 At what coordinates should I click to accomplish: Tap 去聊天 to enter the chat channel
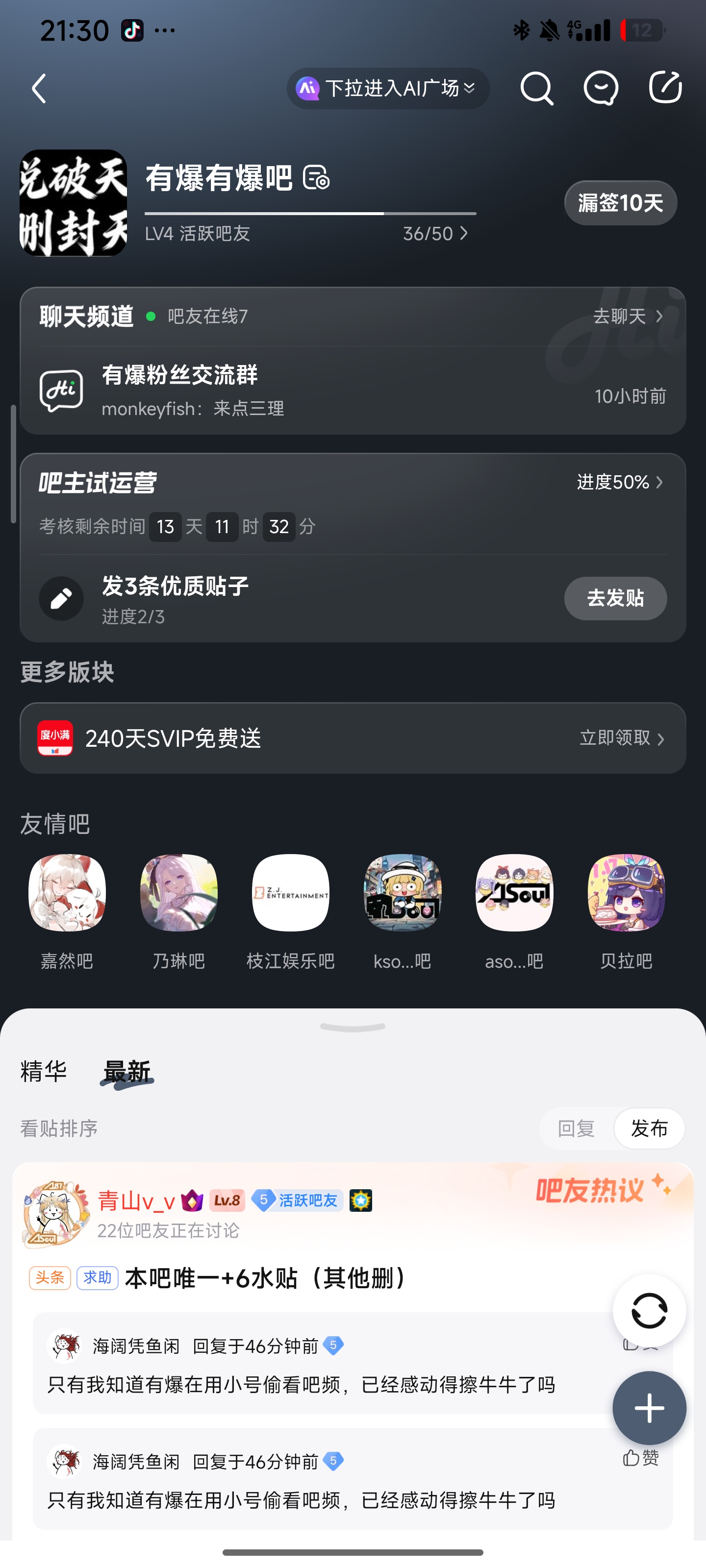(x=628, y=316)
